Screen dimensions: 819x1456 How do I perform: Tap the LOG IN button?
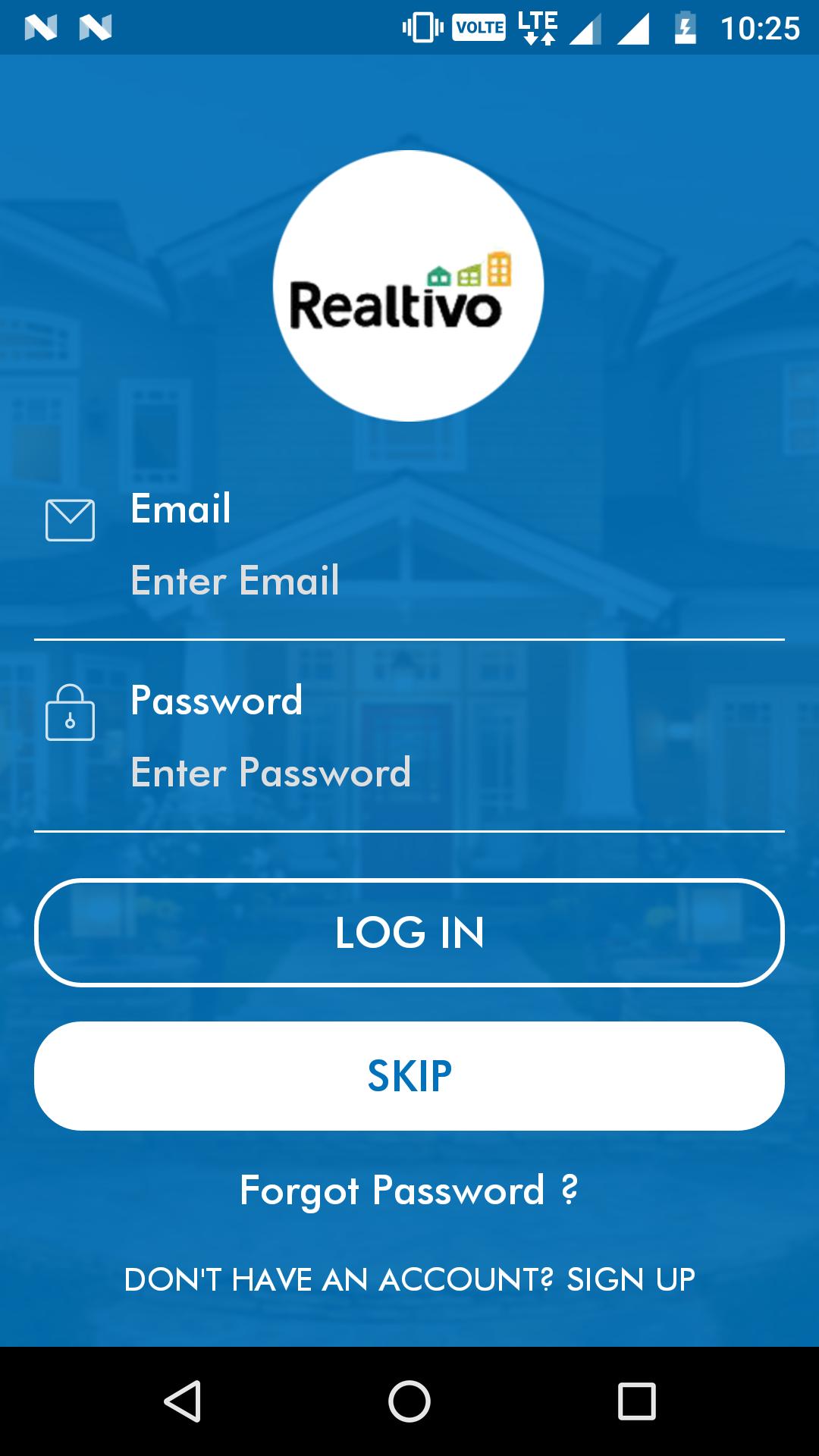coord(409,933)
